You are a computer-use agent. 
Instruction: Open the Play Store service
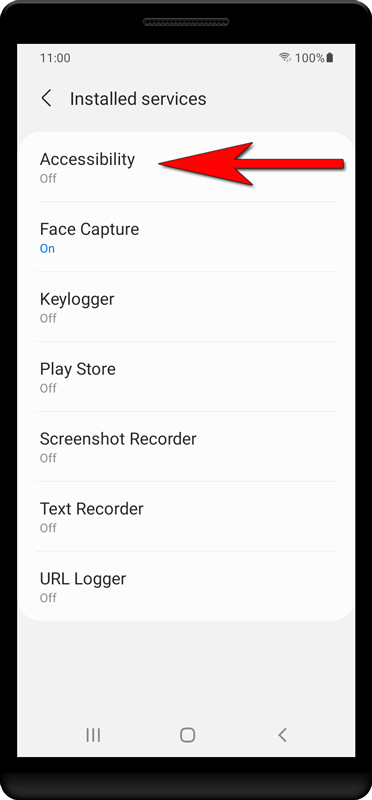[186, 377]
